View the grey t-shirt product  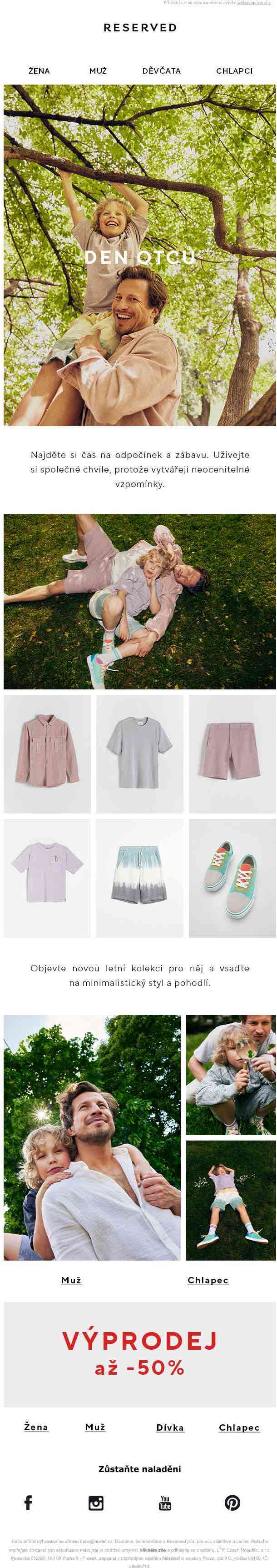(140, 754)
